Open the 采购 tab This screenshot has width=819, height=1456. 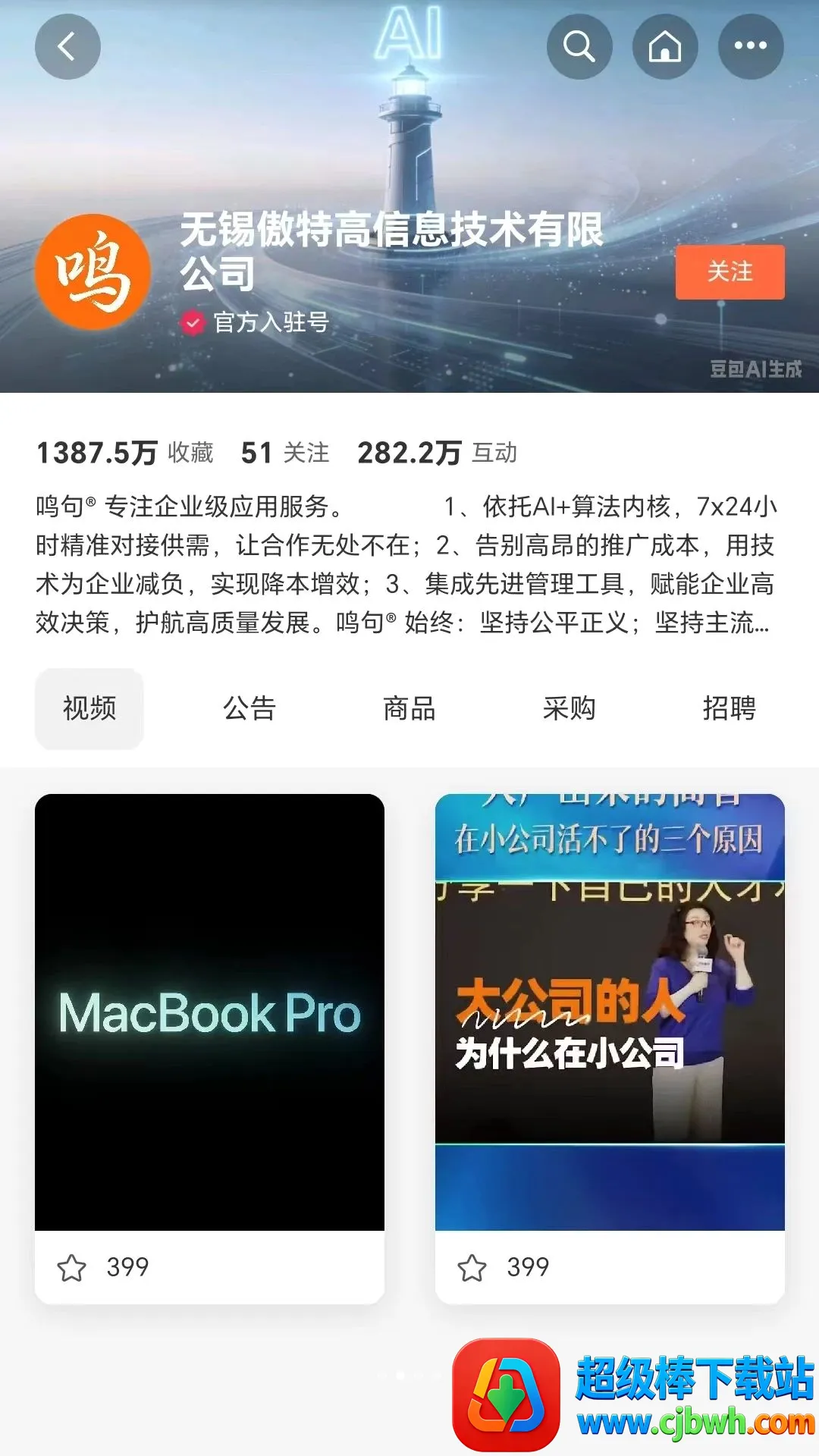570,708
